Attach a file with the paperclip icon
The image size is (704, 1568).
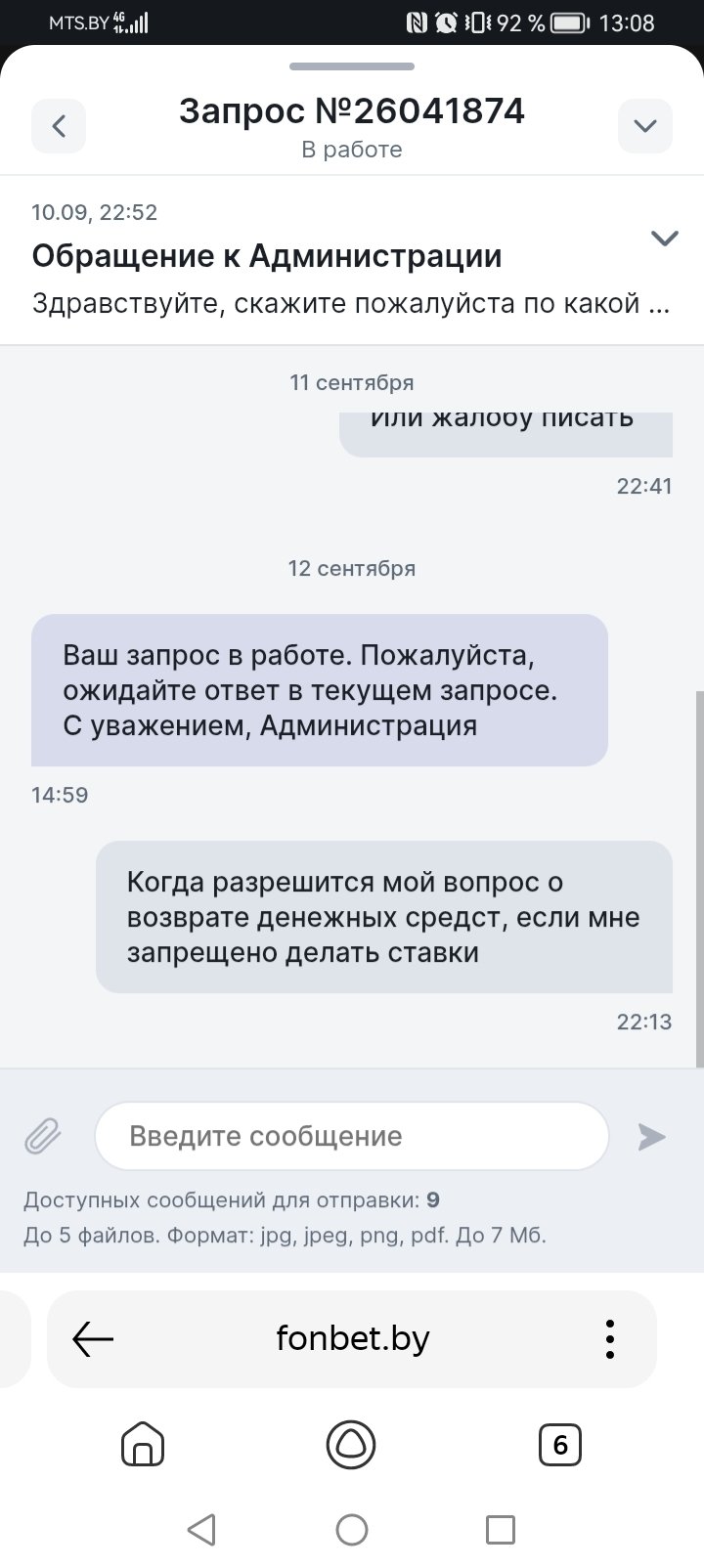(x=43, y=1136)
